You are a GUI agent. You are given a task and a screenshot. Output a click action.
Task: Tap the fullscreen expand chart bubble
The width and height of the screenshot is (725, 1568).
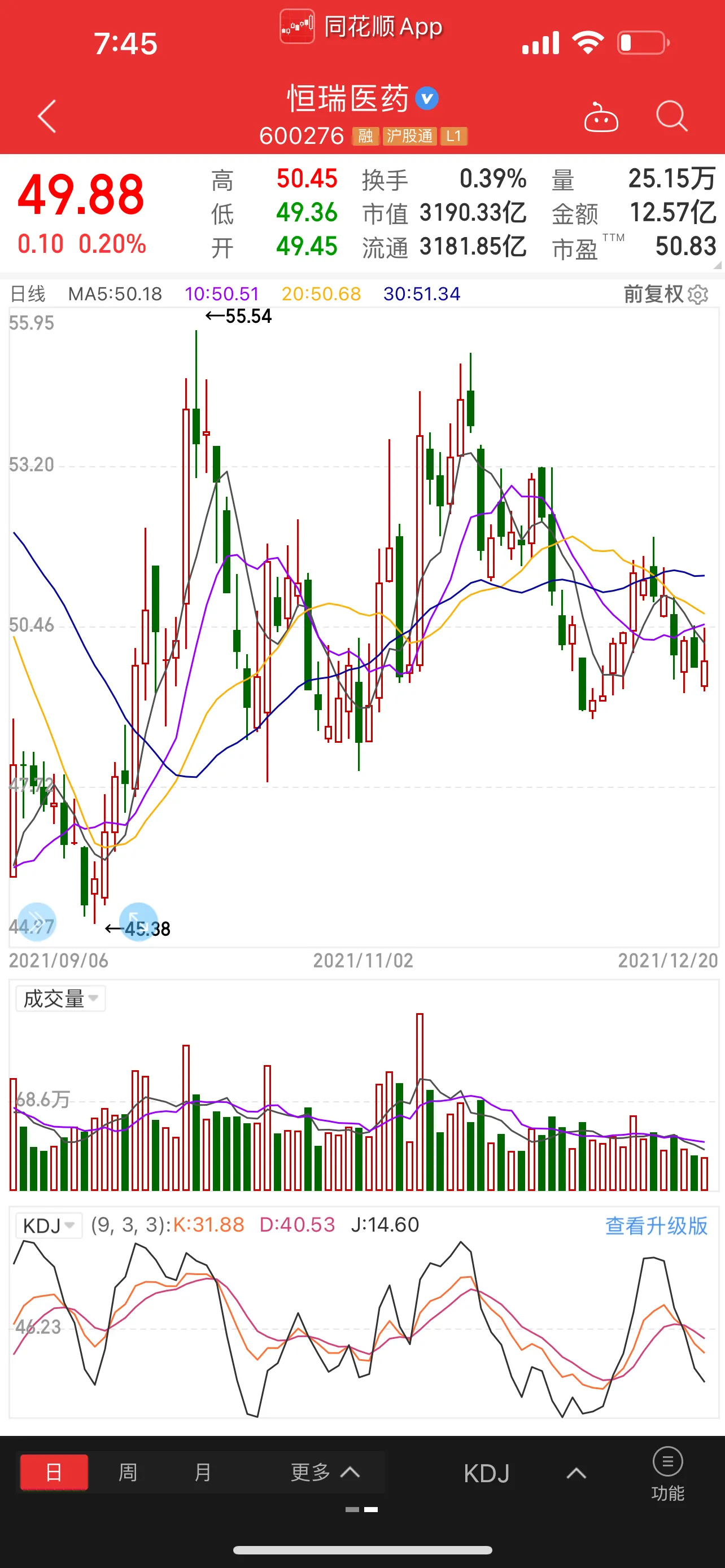(138, 921)
